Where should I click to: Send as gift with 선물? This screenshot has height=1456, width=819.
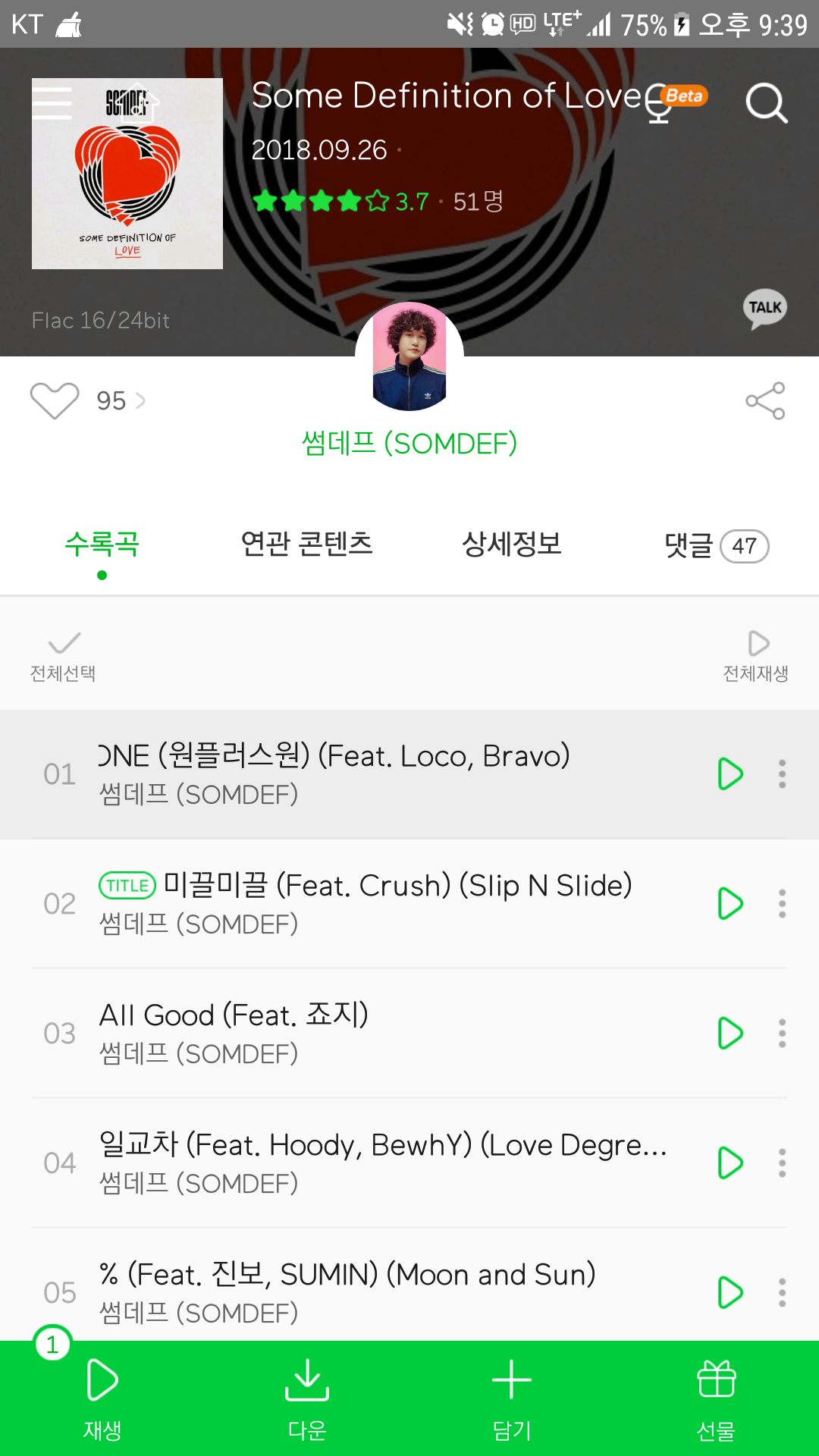[717, 1398]
